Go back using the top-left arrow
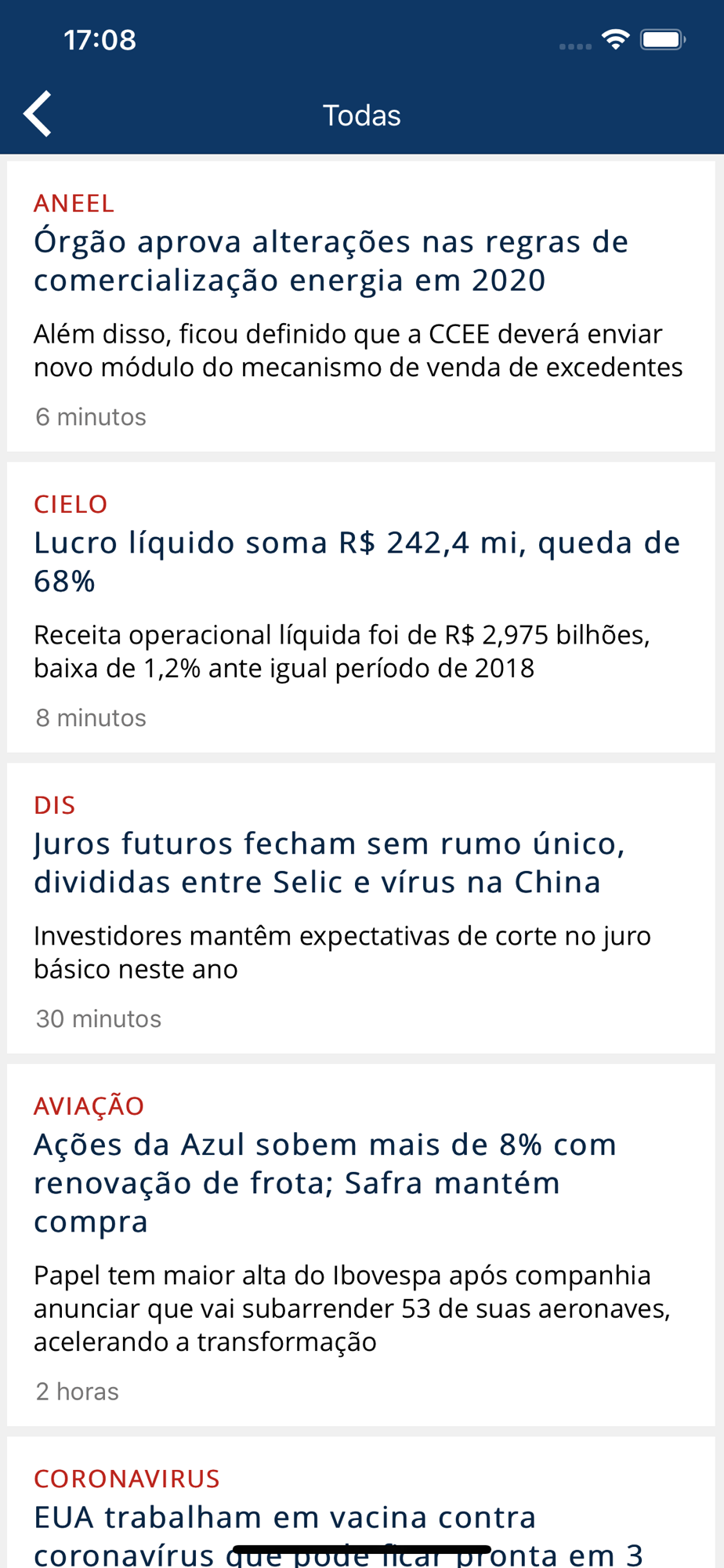Screen dimensions: 724x1568 point(38,114)
